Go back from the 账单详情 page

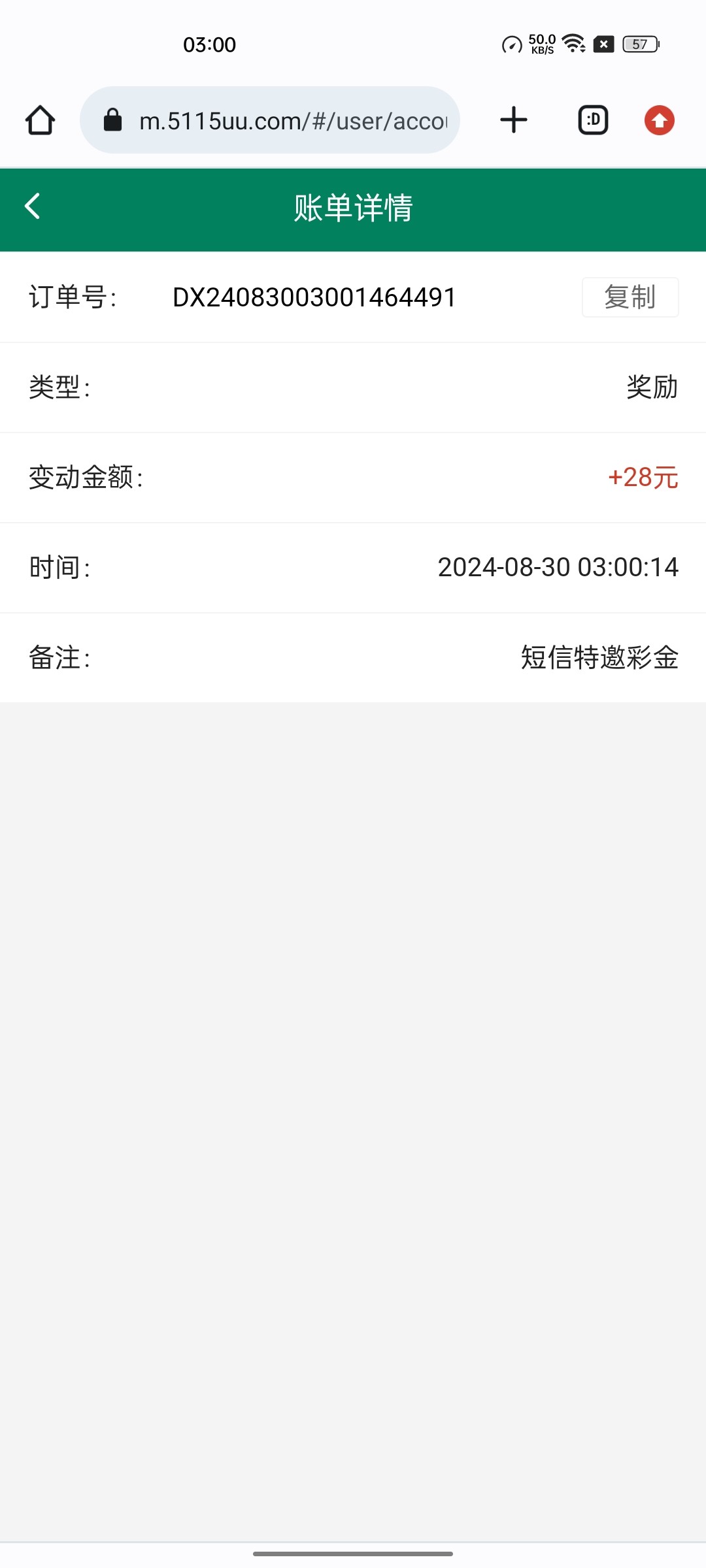tap(33, 206)
